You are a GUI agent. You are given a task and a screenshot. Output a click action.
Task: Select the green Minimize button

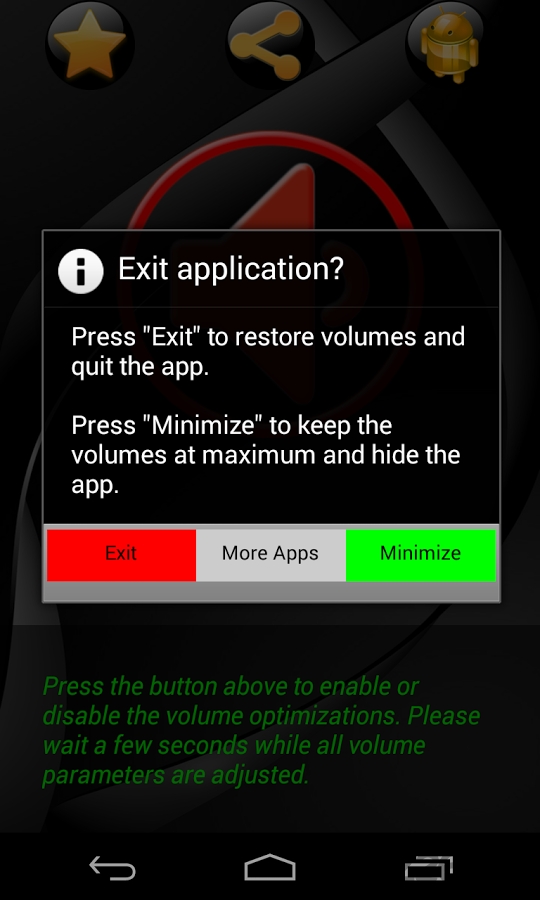point(421,554)
